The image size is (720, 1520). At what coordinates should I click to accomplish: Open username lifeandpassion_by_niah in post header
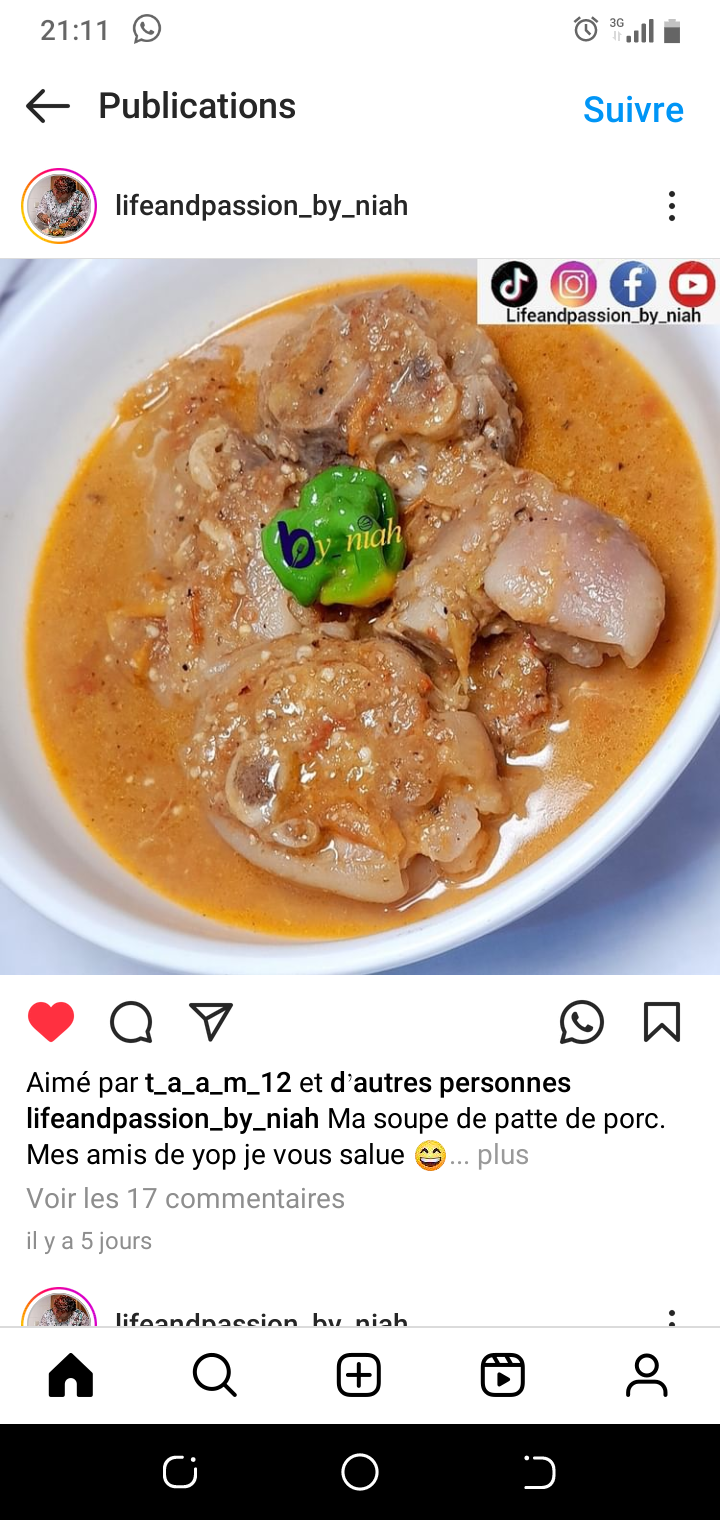(262, 206)
